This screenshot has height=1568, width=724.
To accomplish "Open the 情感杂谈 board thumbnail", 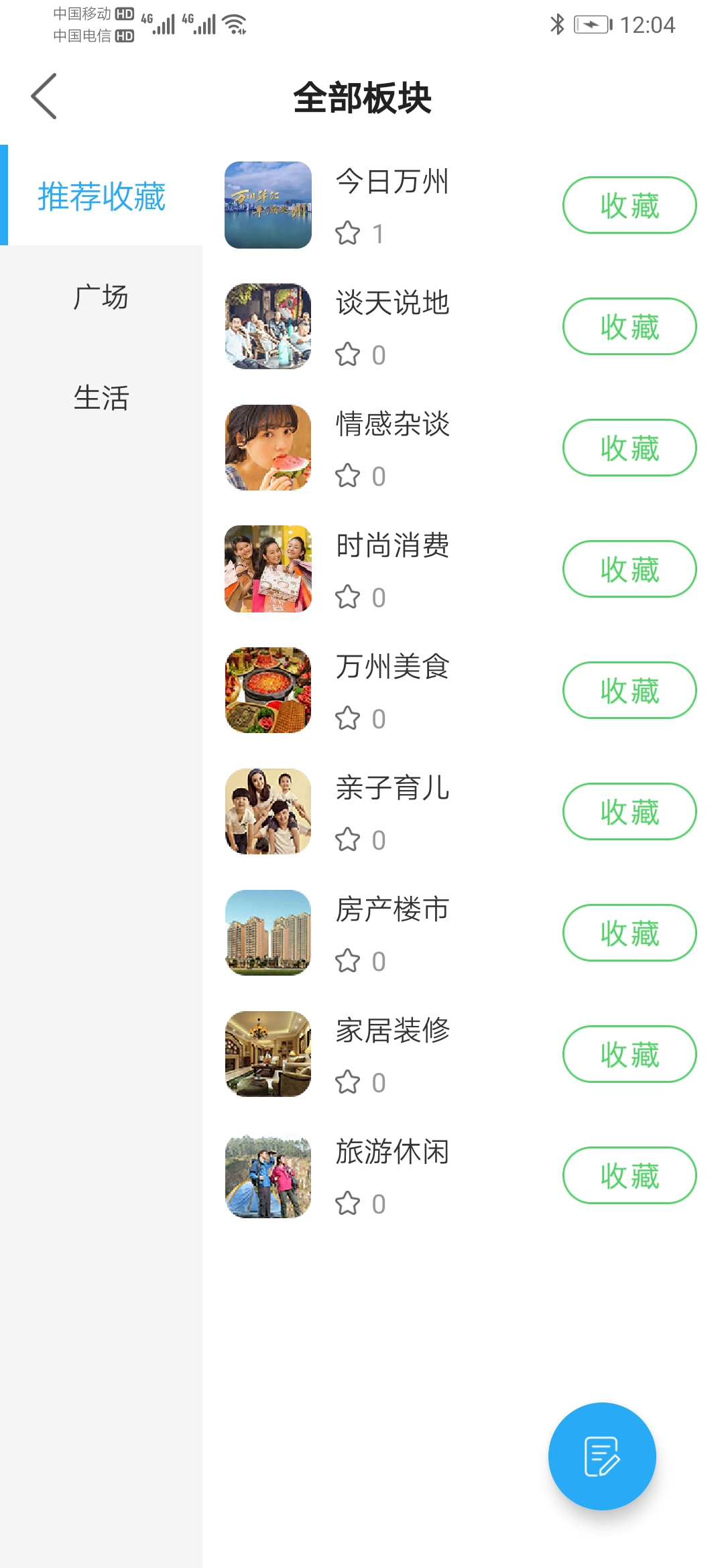I will pyautogui.click(x=268, y=448).
